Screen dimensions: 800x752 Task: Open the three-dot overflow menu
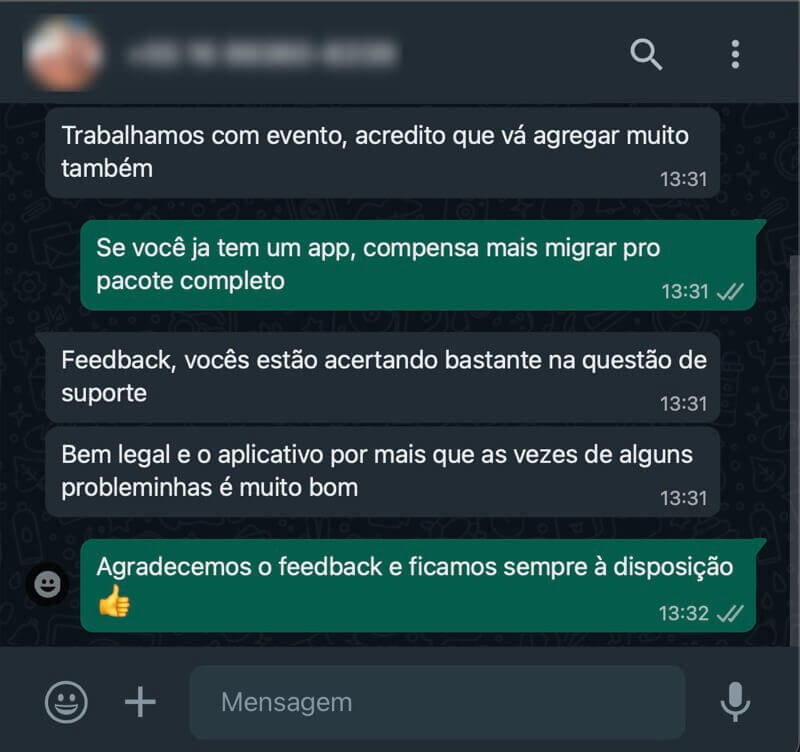click(735, 54)
